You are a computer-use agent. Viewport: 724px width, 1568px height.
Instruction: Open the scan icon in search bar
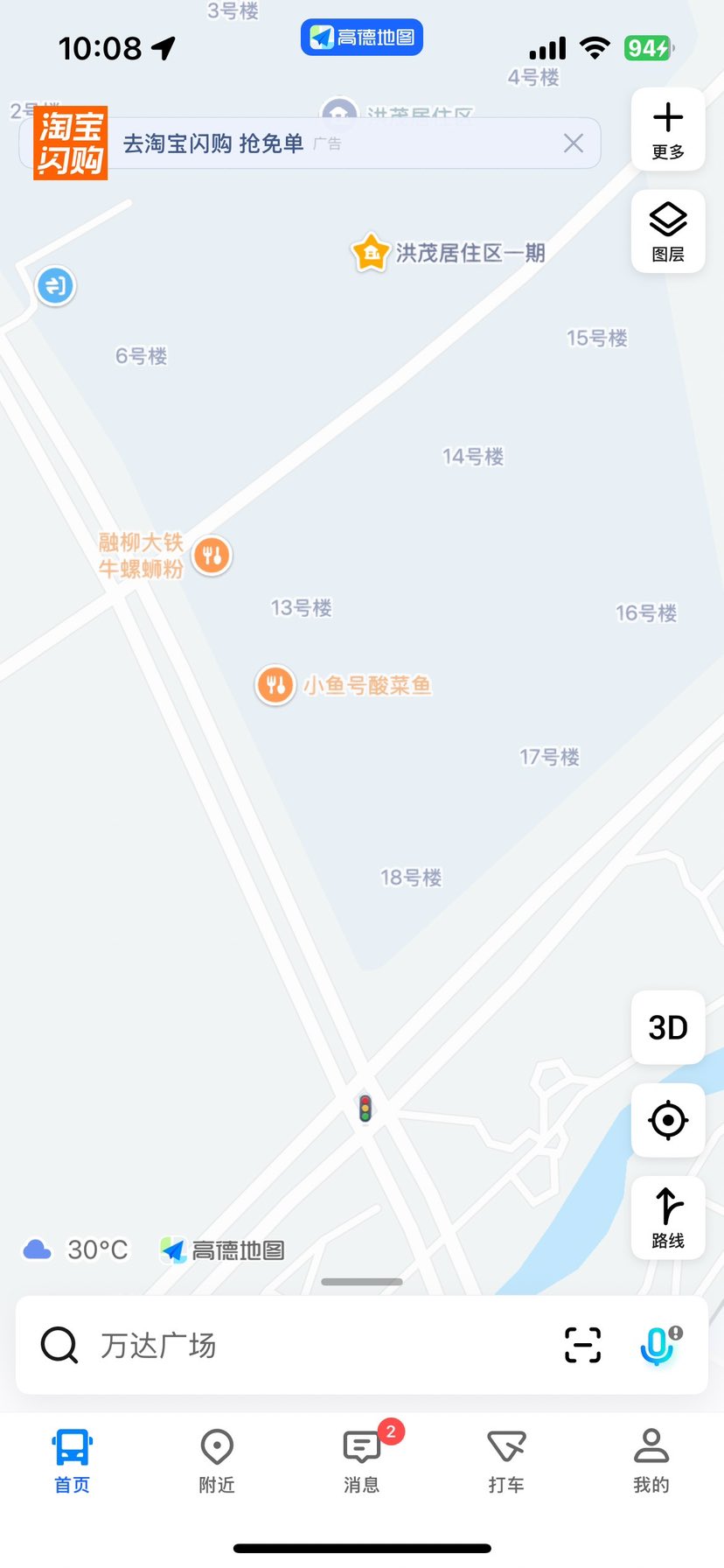click(582, 1345)
